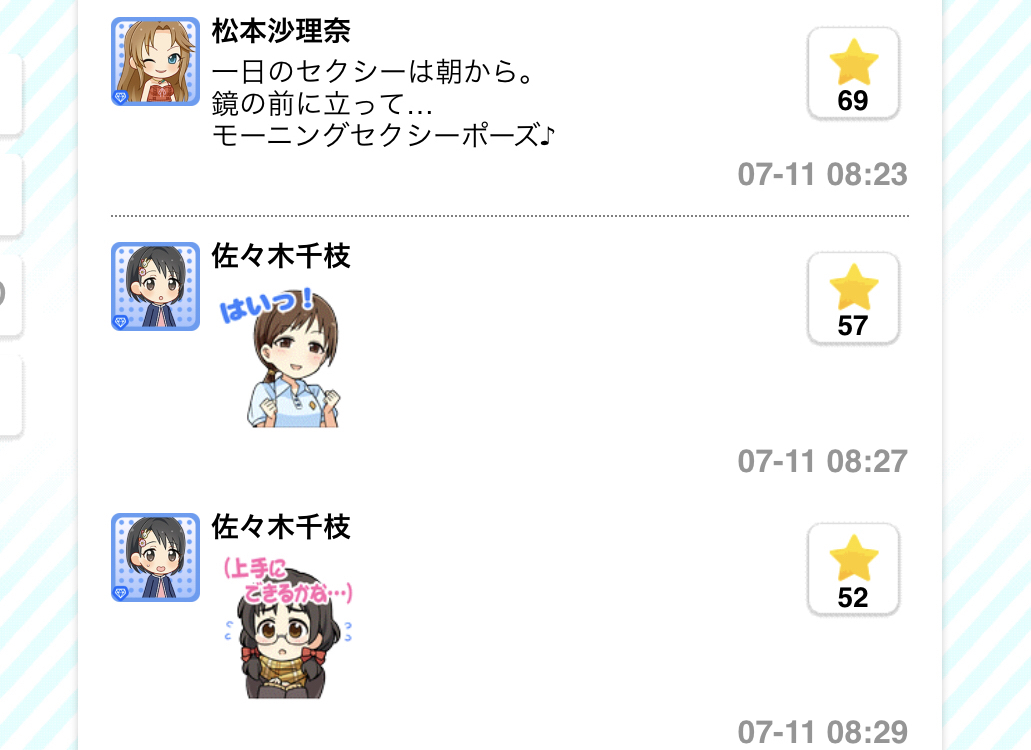Open 佐々木千枝's avatar on the 08:29 post
This screenshot has width=1031, height=750.
click(155, 557)
